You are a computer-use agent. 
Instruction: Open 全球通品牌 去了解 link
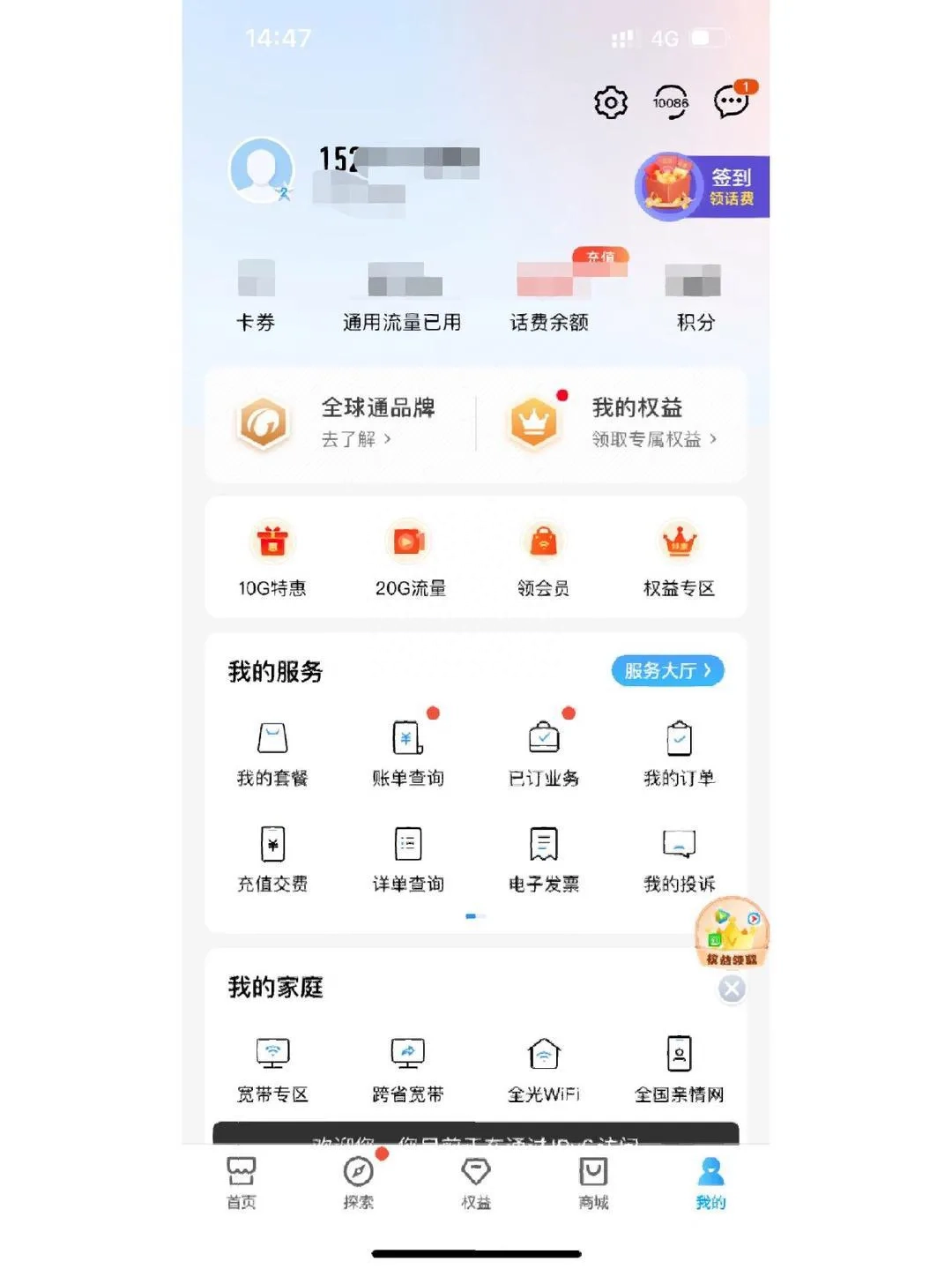(x=356, y=438)
